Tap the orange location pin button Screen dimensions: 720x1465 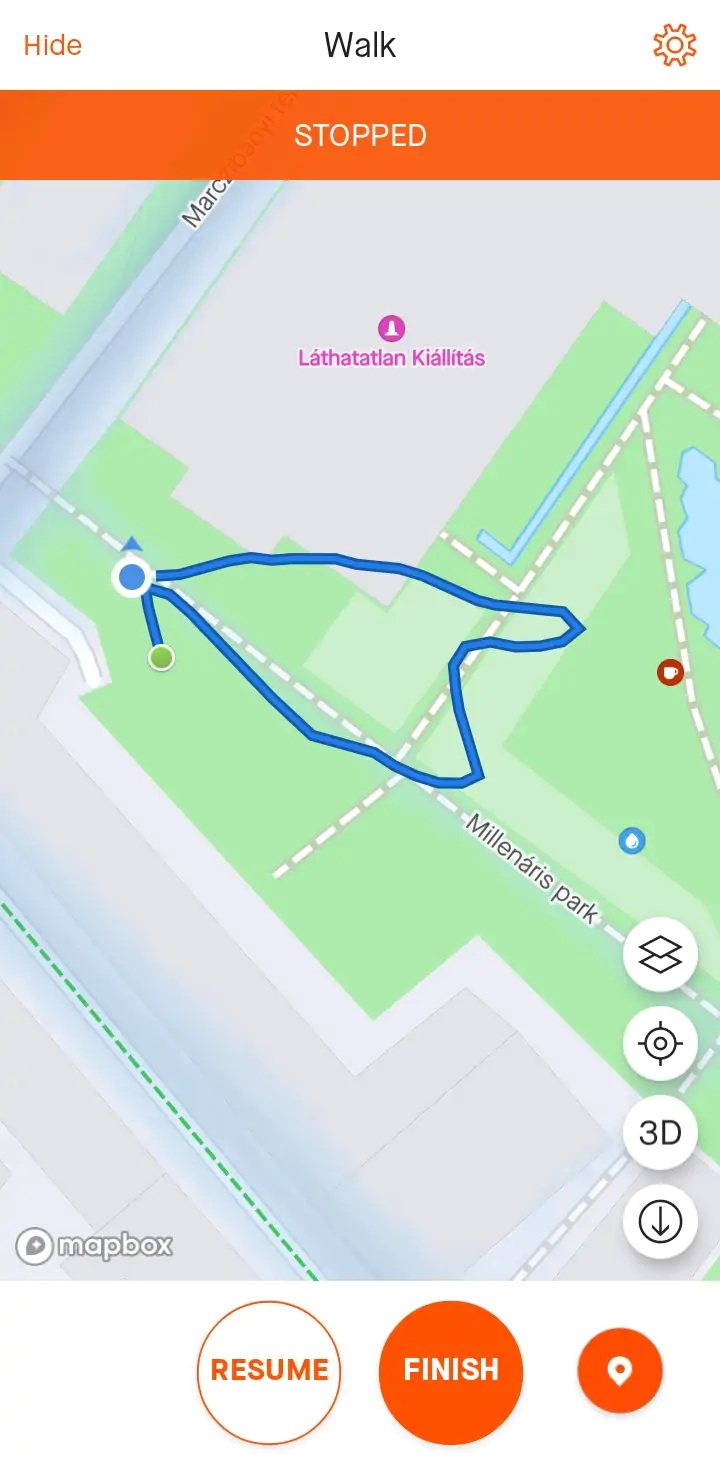coord(620,1371)
